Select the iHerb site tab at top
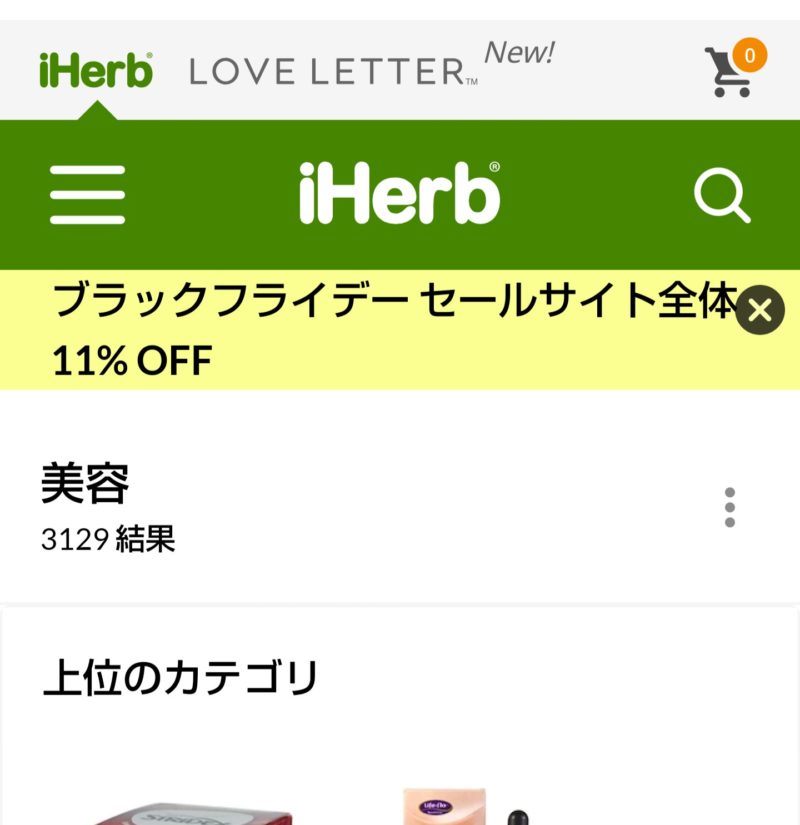Image resolution: width=800 pixels, height=825 pixels. point(96,71)
